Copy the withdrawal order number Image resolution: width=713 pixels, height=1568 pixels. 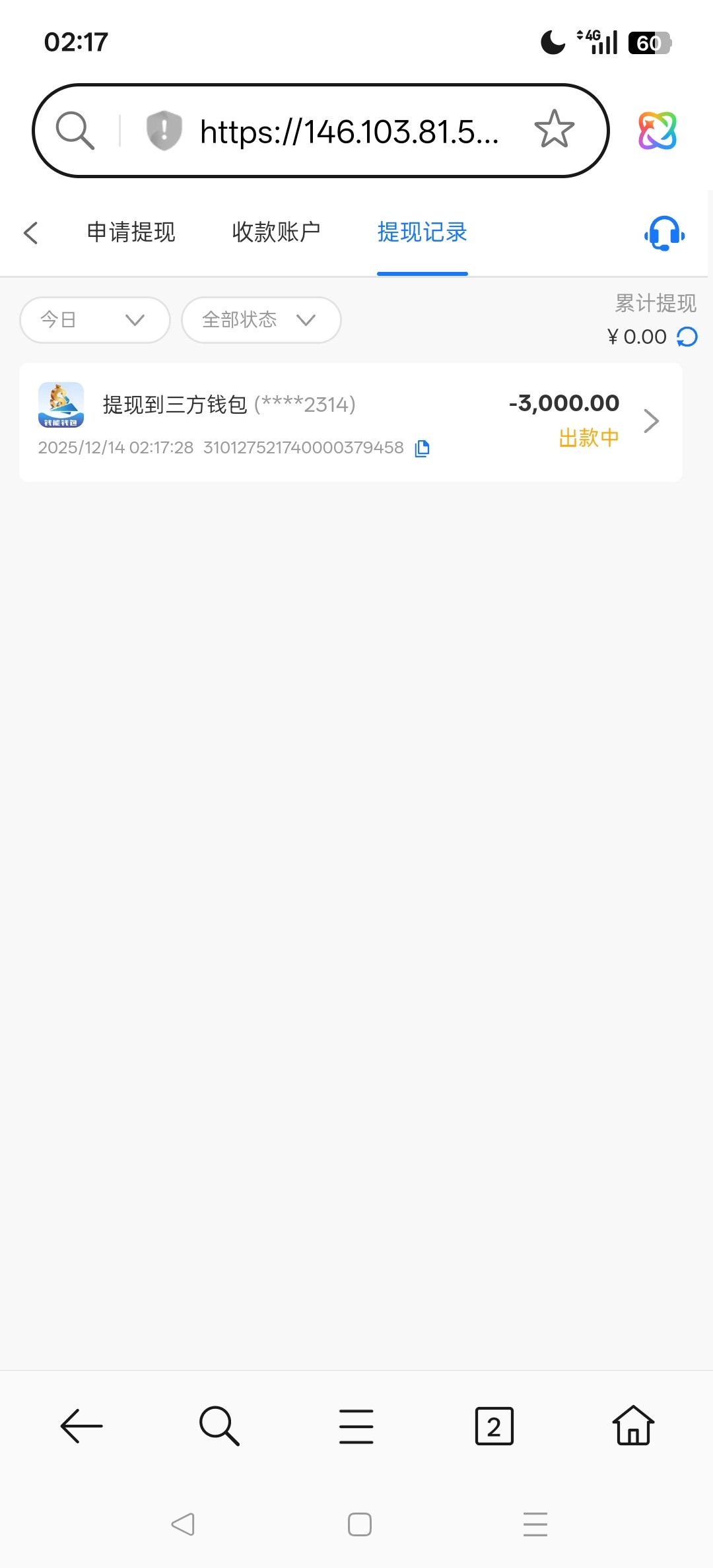coord(422,449)
